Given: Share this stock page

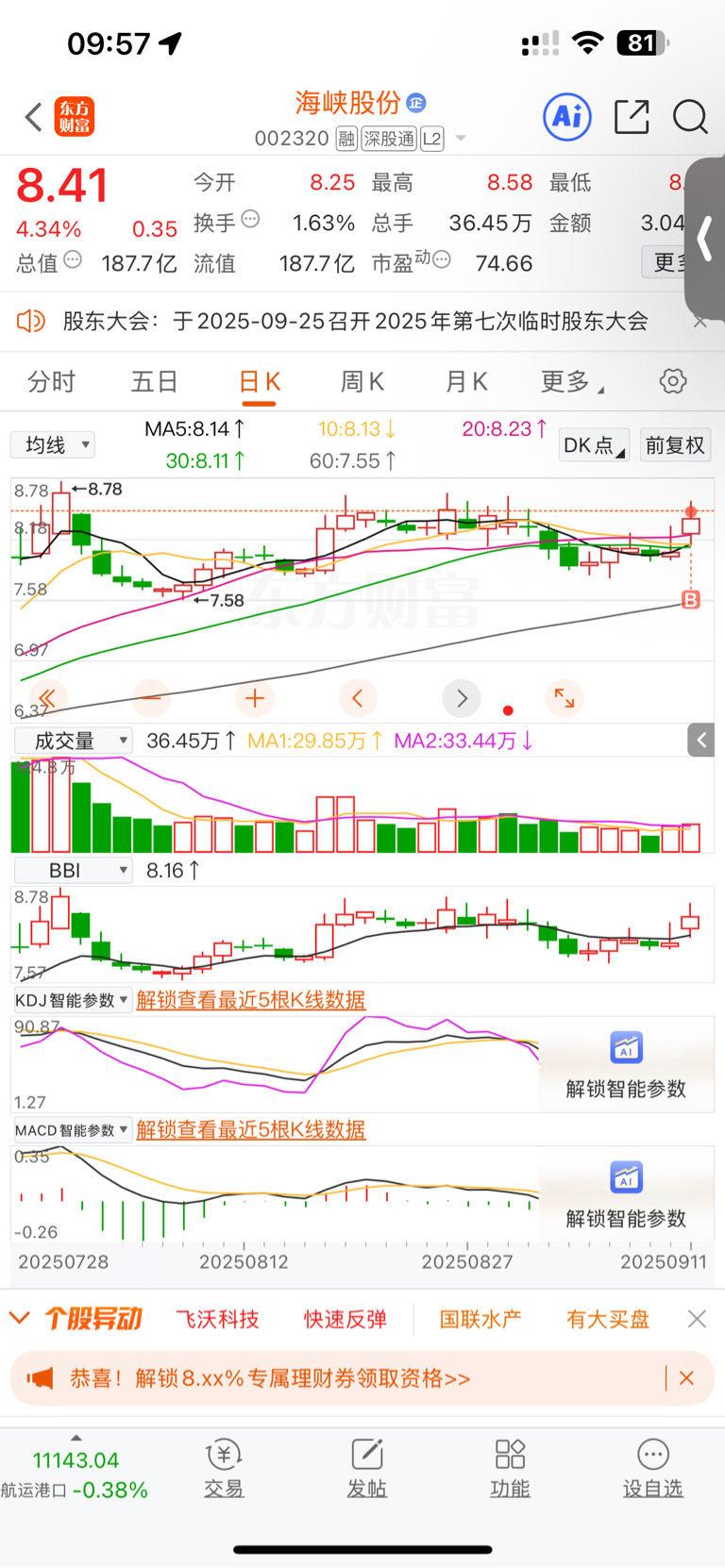Looking at the screenshot, I should (x=632, y=117).
